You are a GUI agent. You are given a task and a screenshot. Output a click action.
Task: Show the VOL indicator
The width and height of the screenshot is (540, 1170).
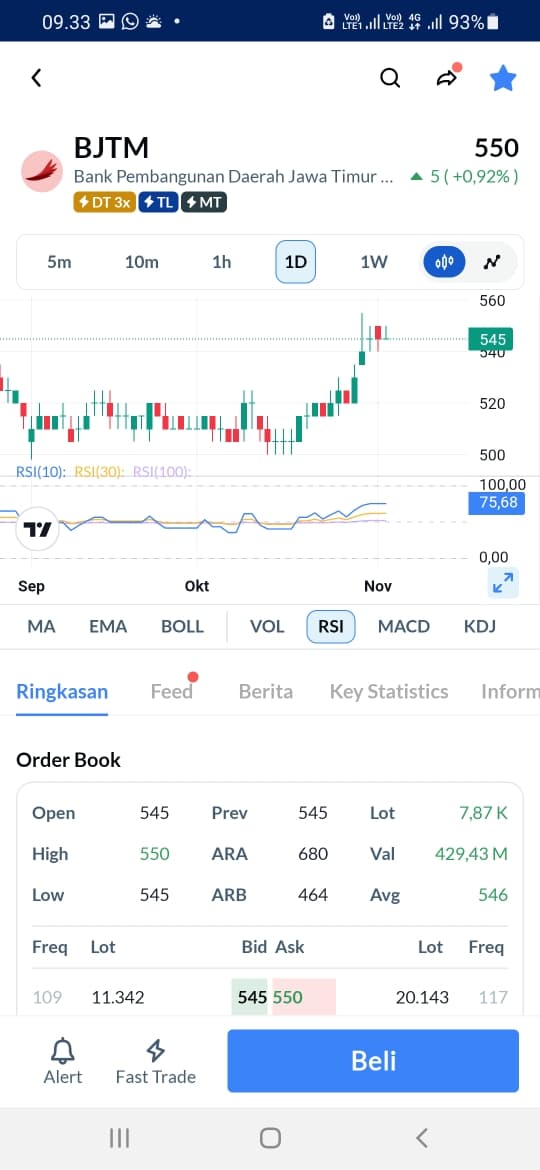click(x=267, y=626)
